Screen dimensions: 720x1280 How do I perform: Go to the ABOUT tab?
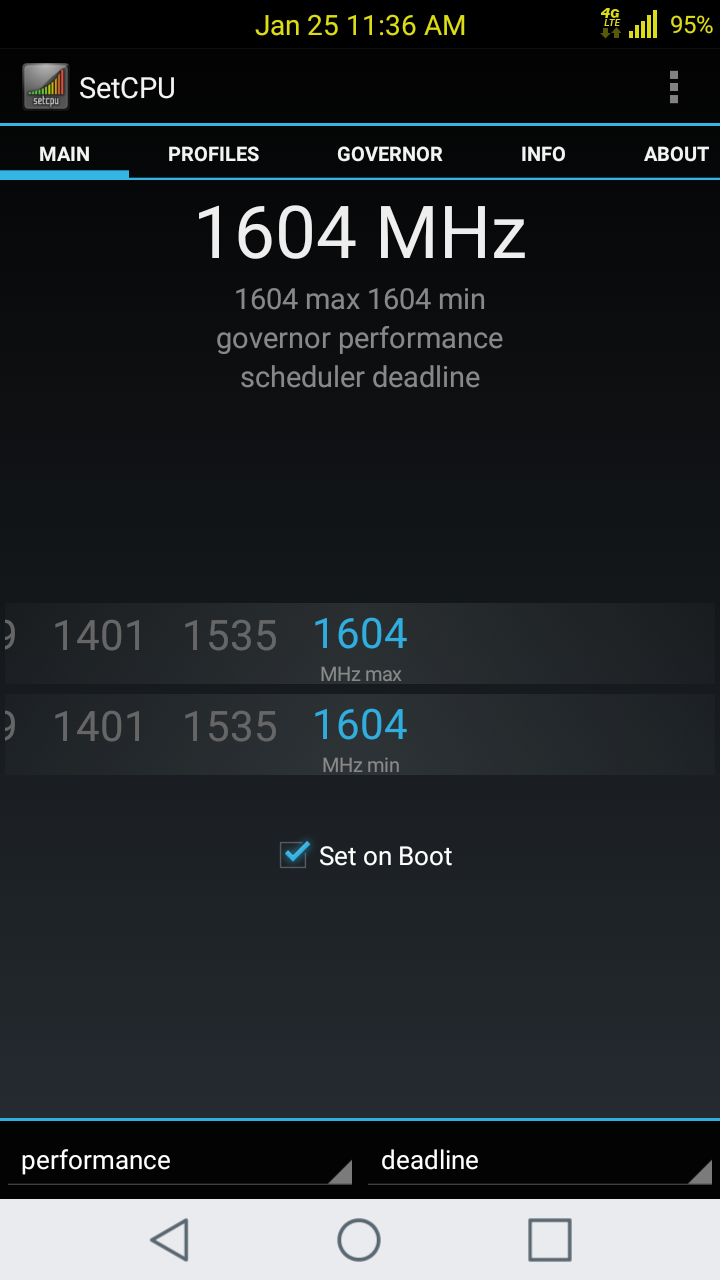[x=675, y=154]
